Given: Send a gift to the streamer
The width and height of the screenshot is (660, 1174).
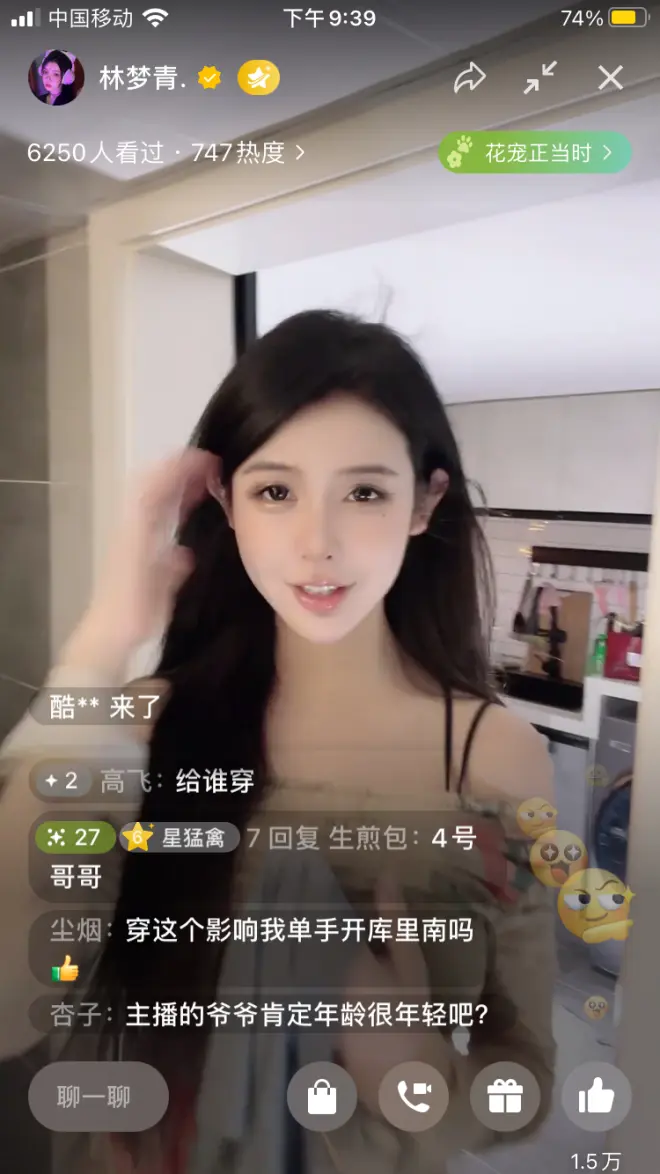Looking at the screenshot, I should pos(504,1097).
